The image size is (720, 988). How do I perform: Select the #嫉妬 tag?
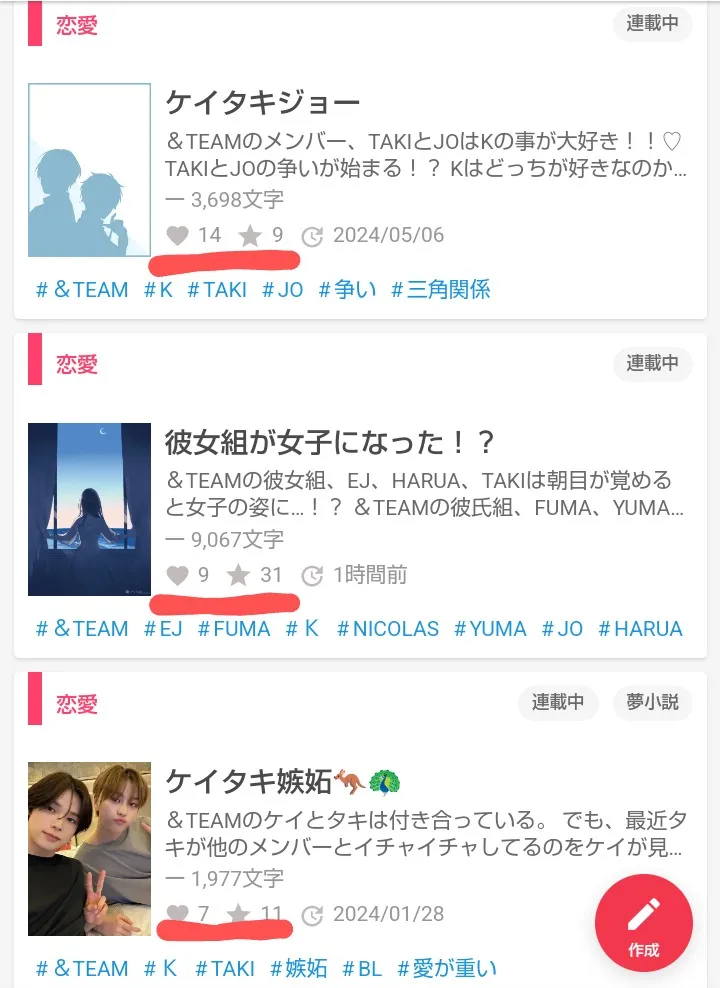298,968
